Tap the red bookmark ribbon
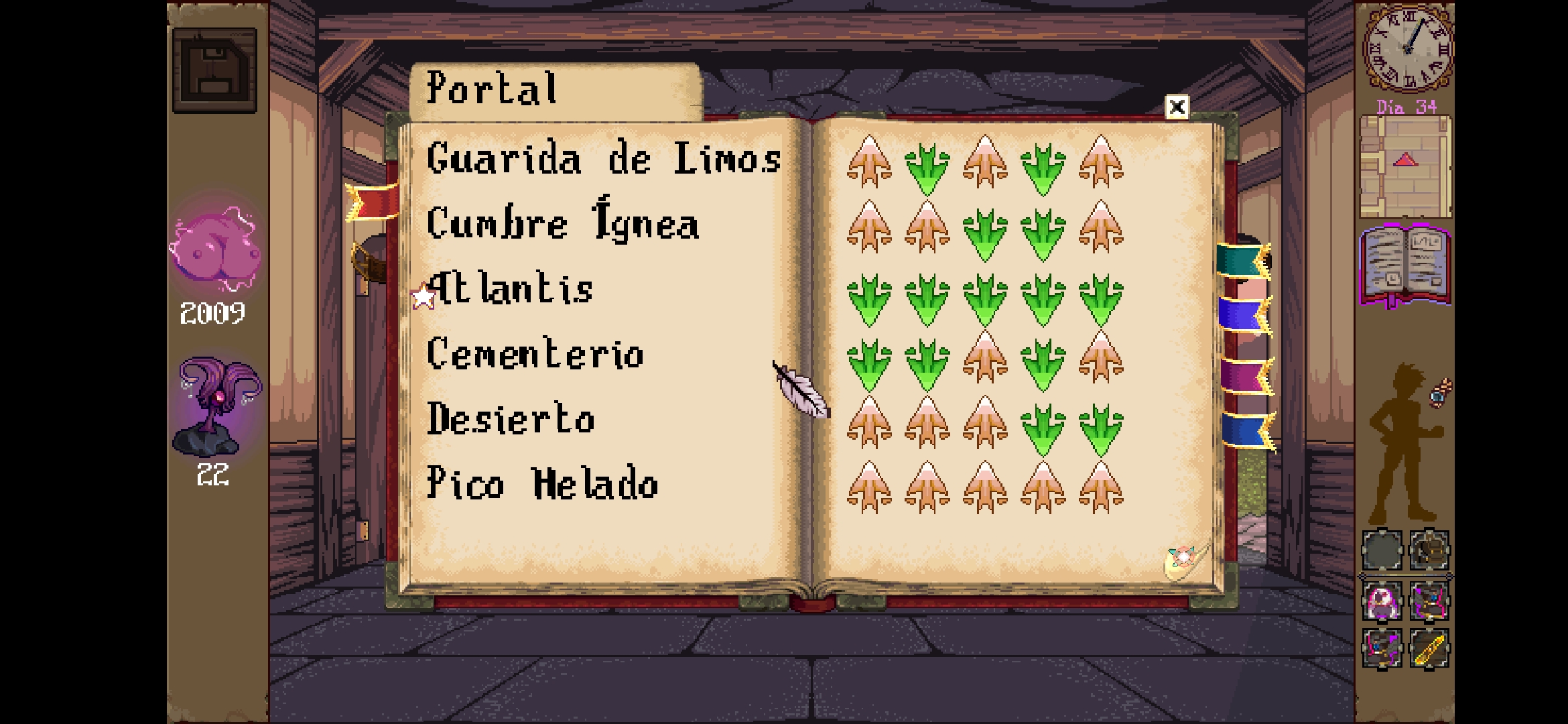The image size is (1568, 724). pos(372,201)
